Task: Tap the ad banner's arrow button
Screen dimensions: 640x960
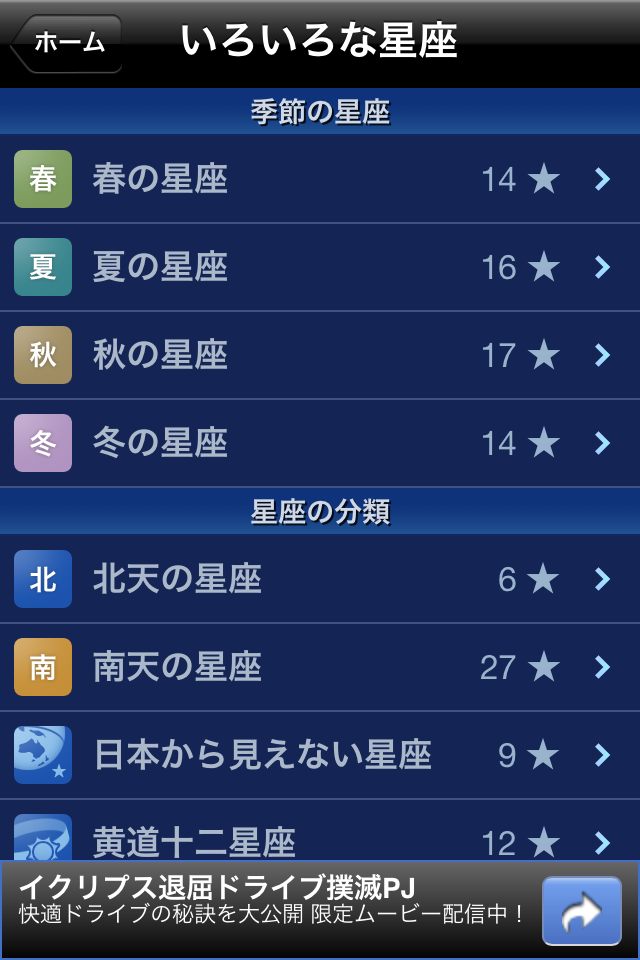Action: click(582, 911)
